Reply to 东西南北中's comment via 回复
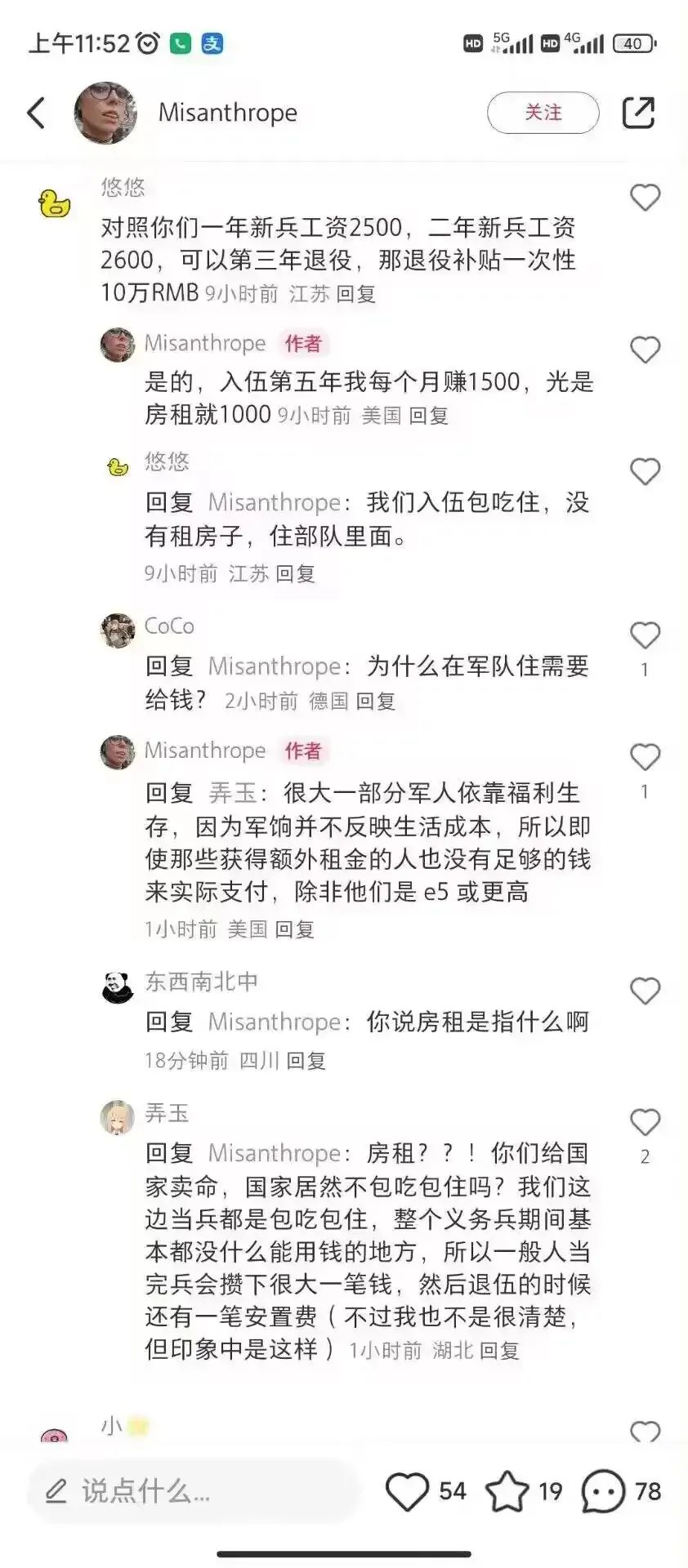This screenshot has width=688, height=1568. point(306,1061)
